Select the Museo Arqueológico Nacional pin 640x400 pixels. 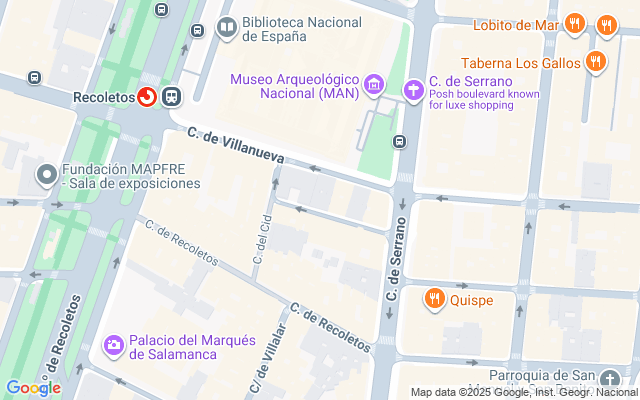[x=374, y=85]
